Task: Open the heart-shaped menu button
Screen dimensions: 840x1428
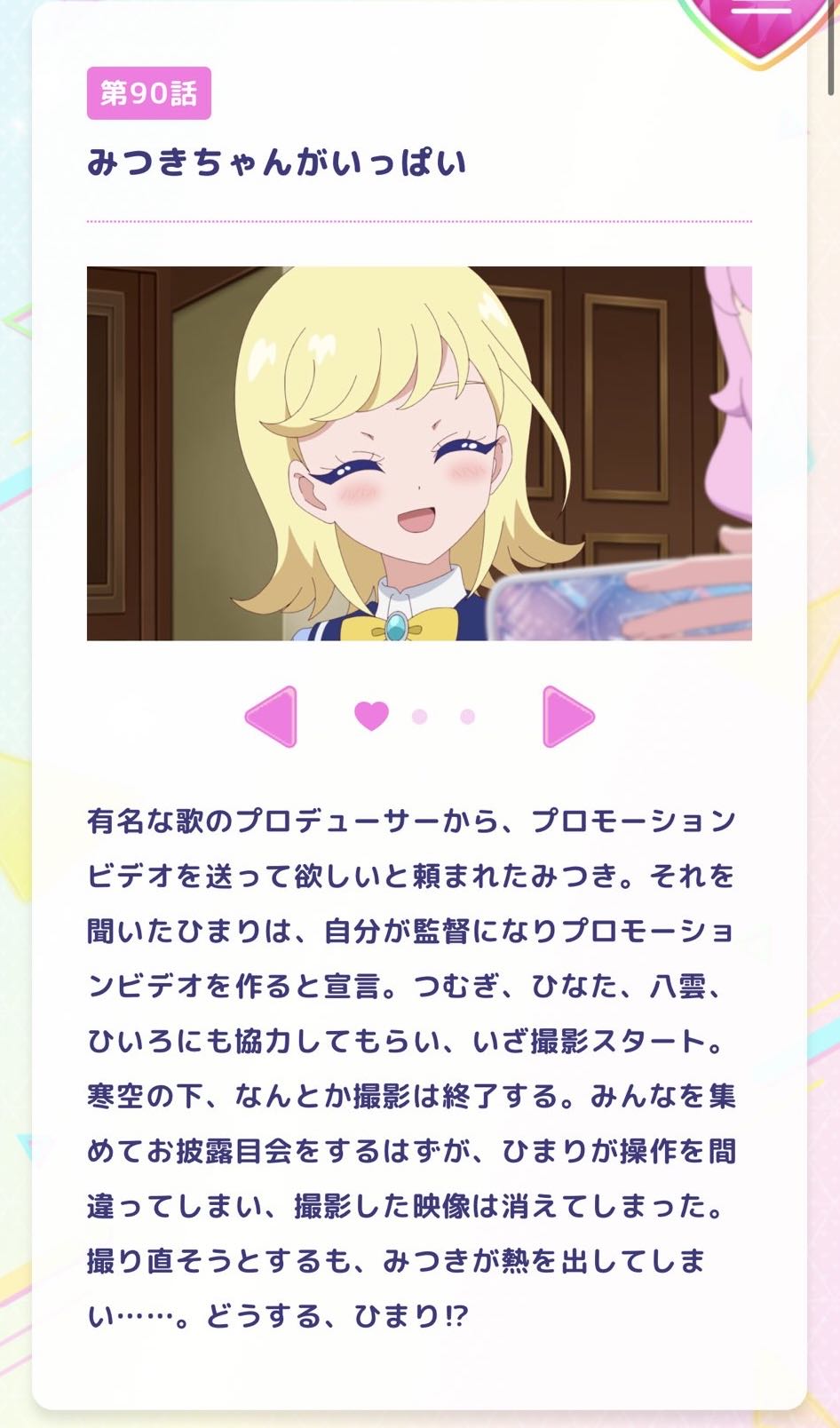Action: 762,20
